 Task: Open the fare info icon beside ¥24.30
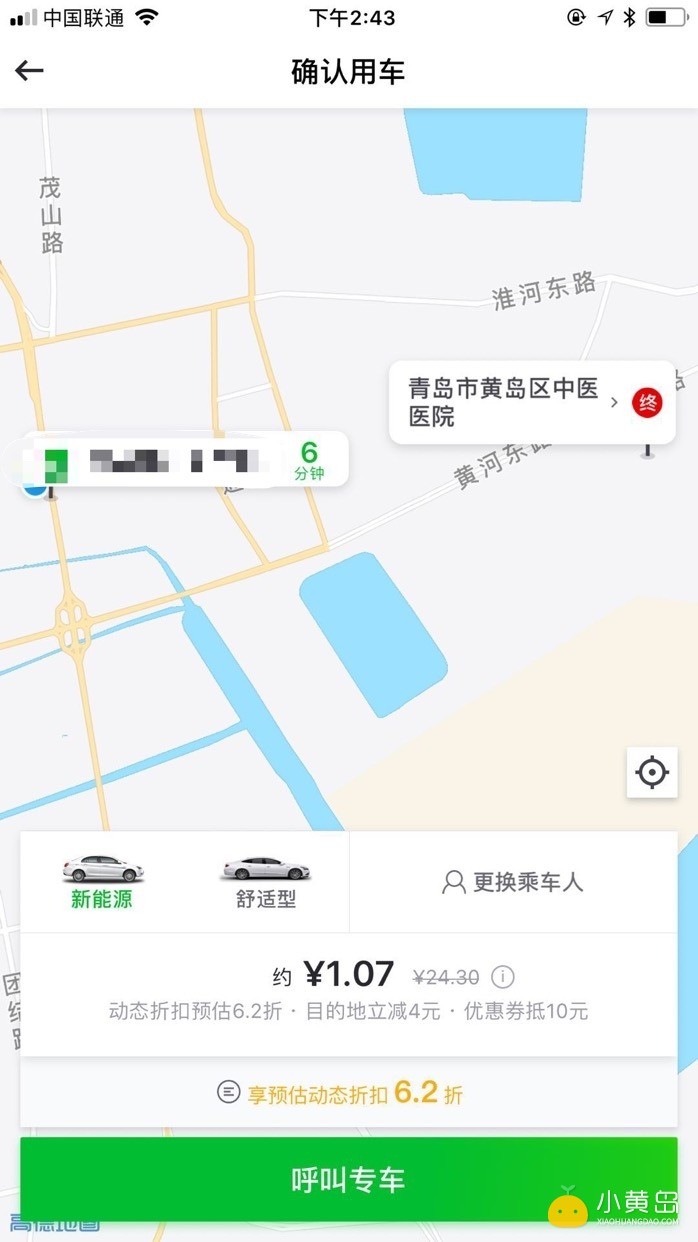(503, 977)
